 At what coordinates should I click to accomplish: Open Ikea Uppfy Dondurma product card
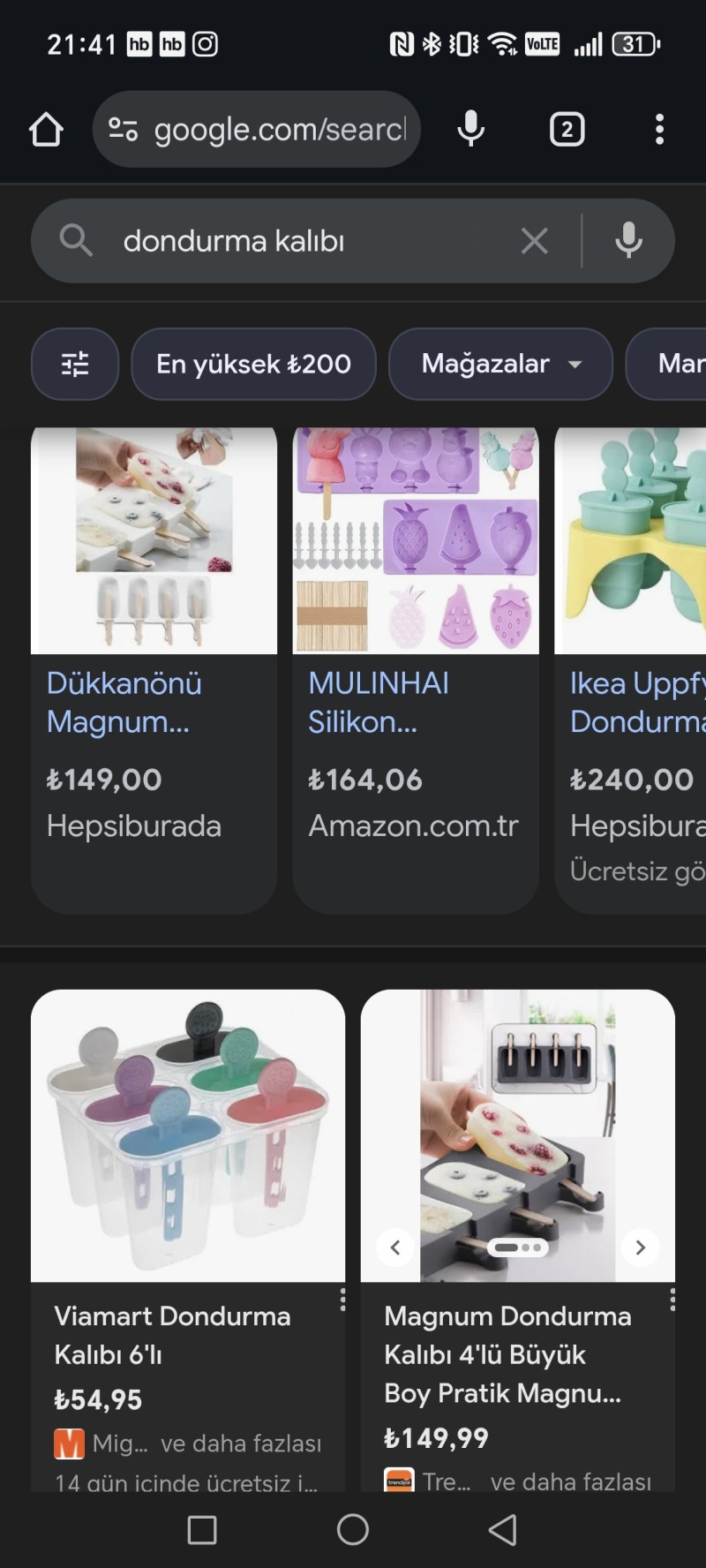pyautogui.click(x=631, y=671)
